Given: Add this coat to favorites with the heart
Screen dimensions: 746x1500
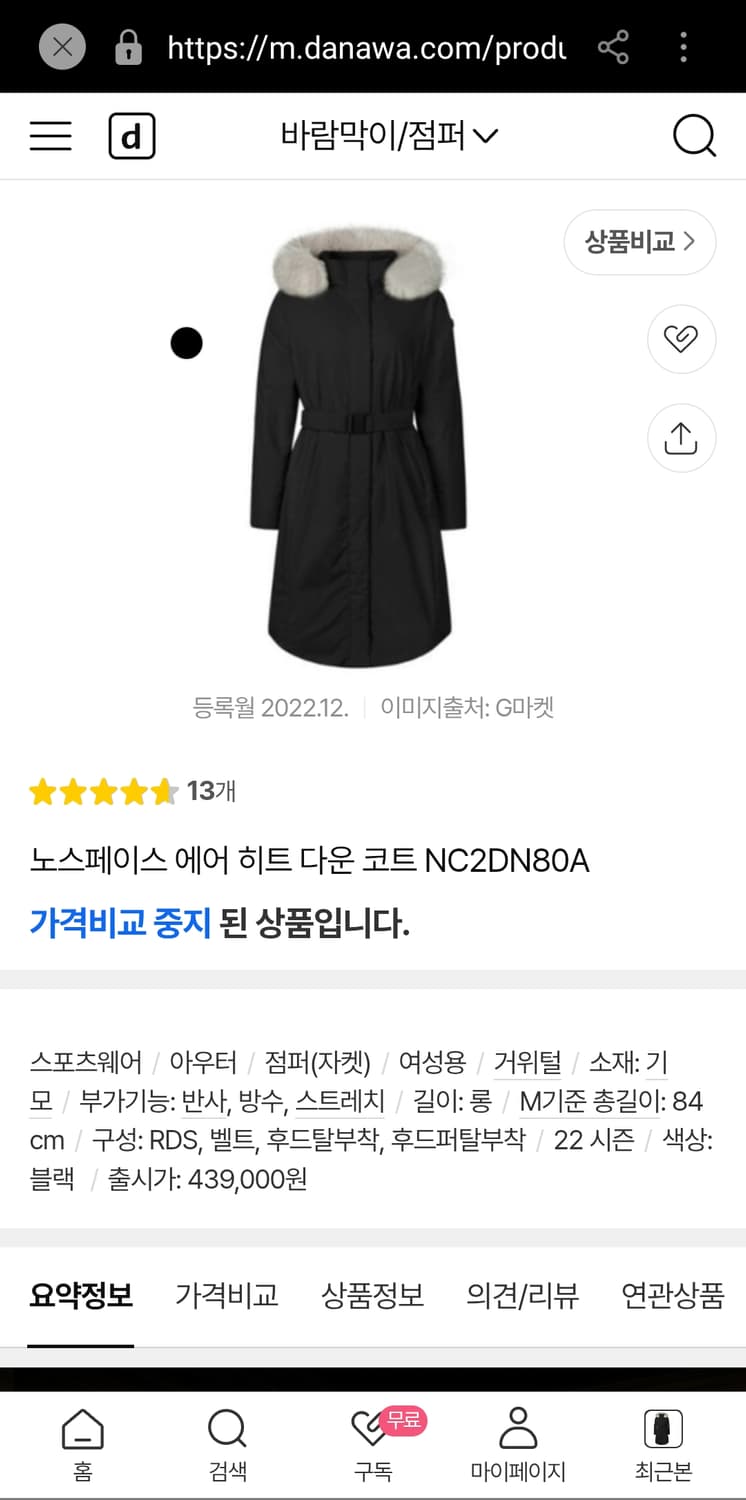Looking at the screenshot, I should [681, 340].
